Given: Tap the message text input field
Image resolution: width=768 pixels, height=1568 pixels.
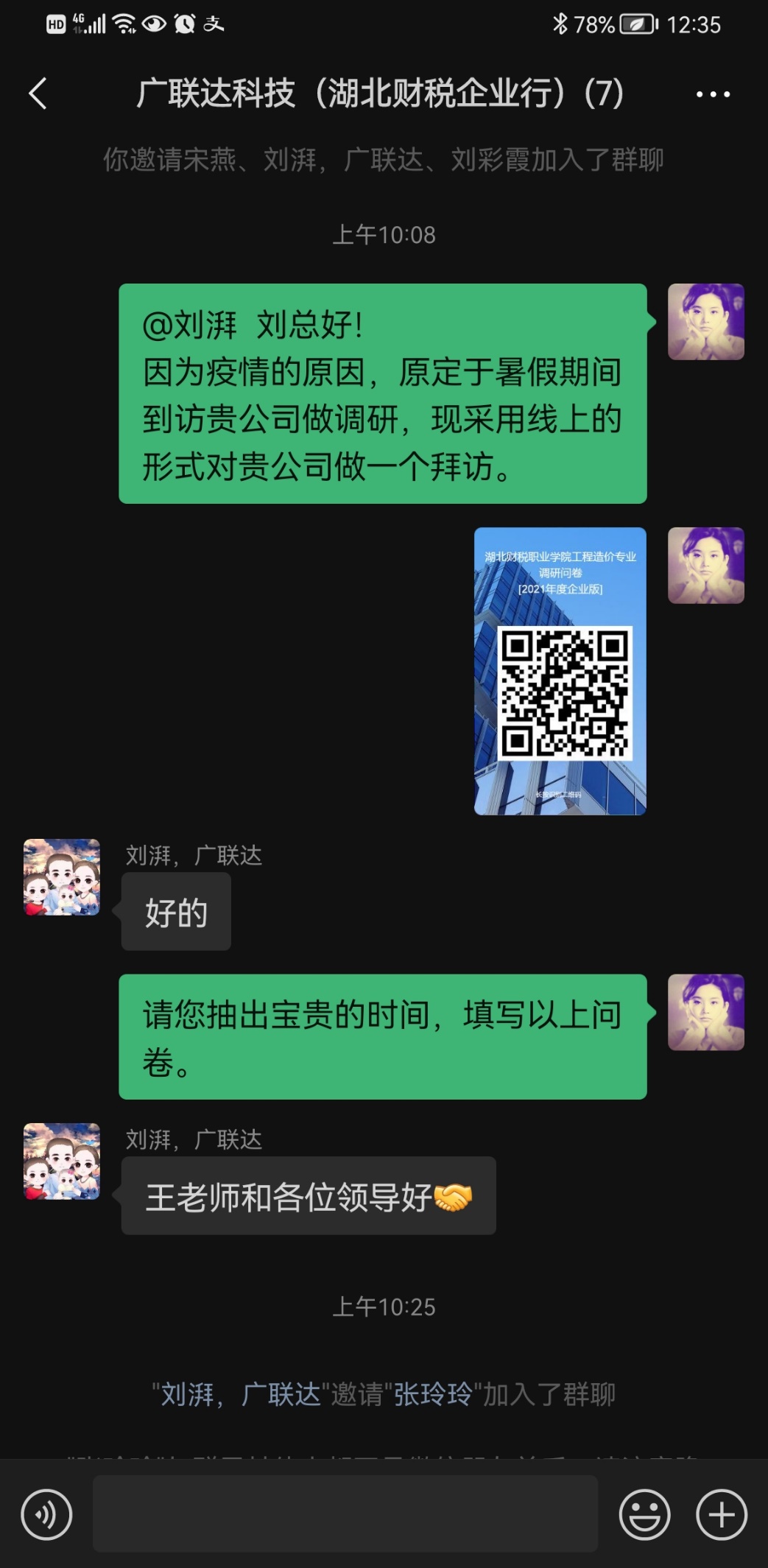Looking at the screenshot, I should click(345, 1513).
